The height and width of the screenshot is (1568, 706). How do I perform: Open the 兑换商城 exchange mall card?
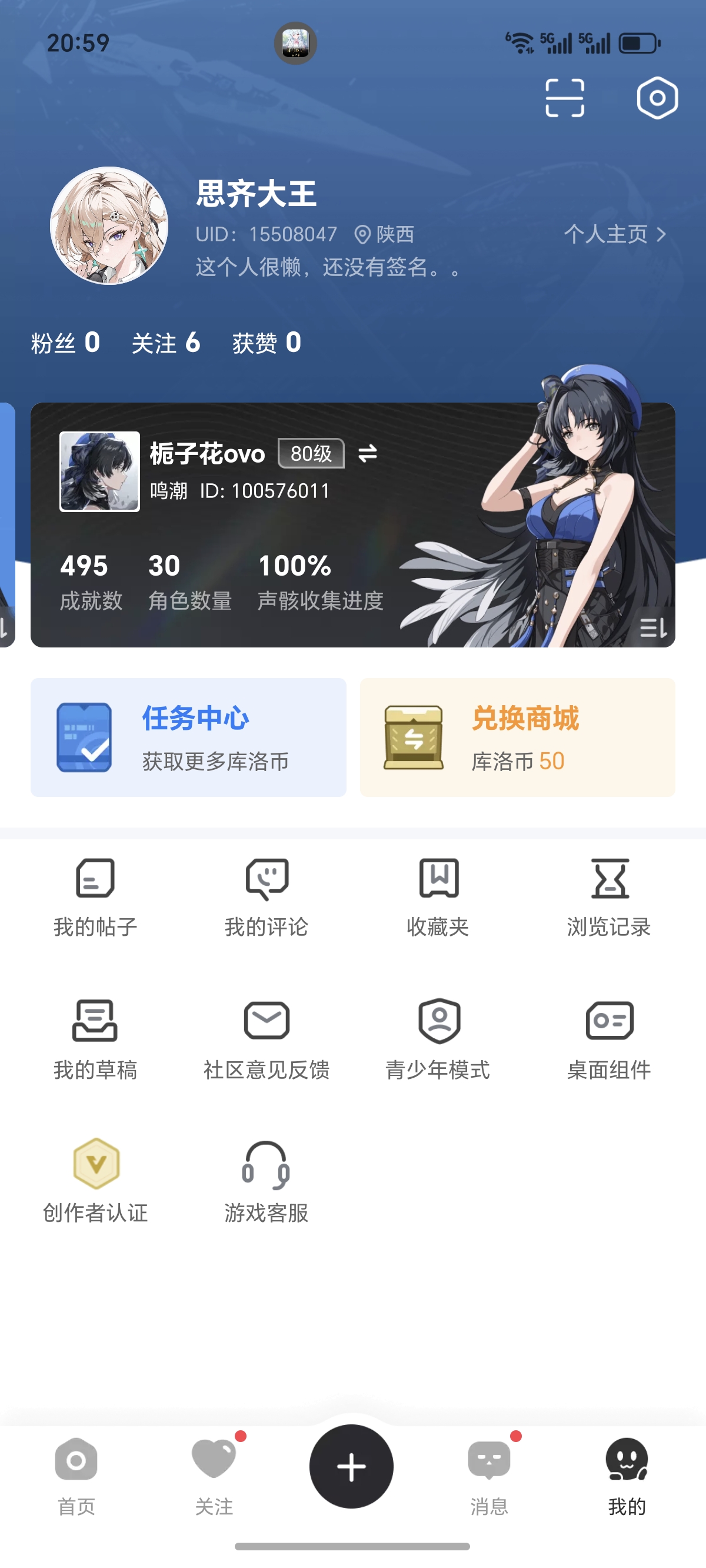517,737
